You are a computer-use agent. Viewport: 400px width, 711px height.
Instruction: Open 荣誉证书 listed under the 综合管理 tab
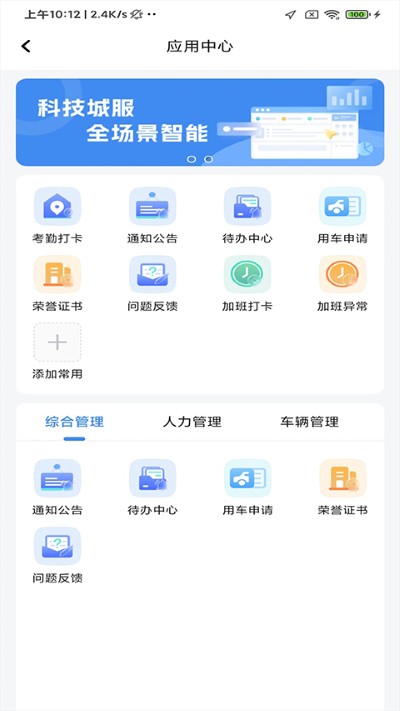click(x=342, y=487)
